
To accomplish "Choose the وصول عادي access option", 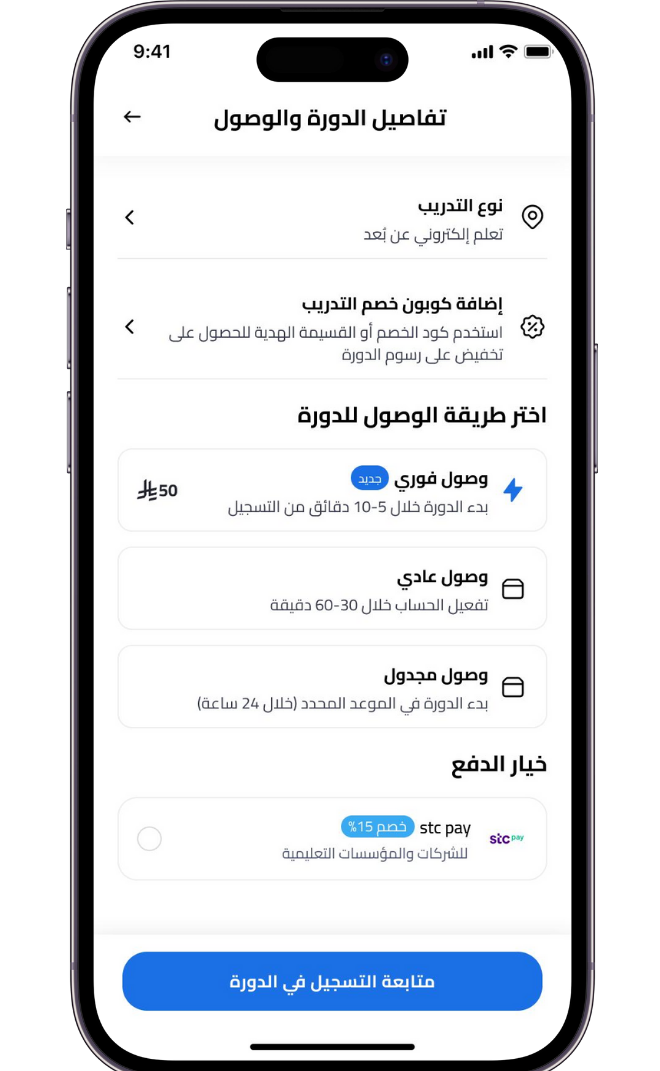I will point(332,588).
